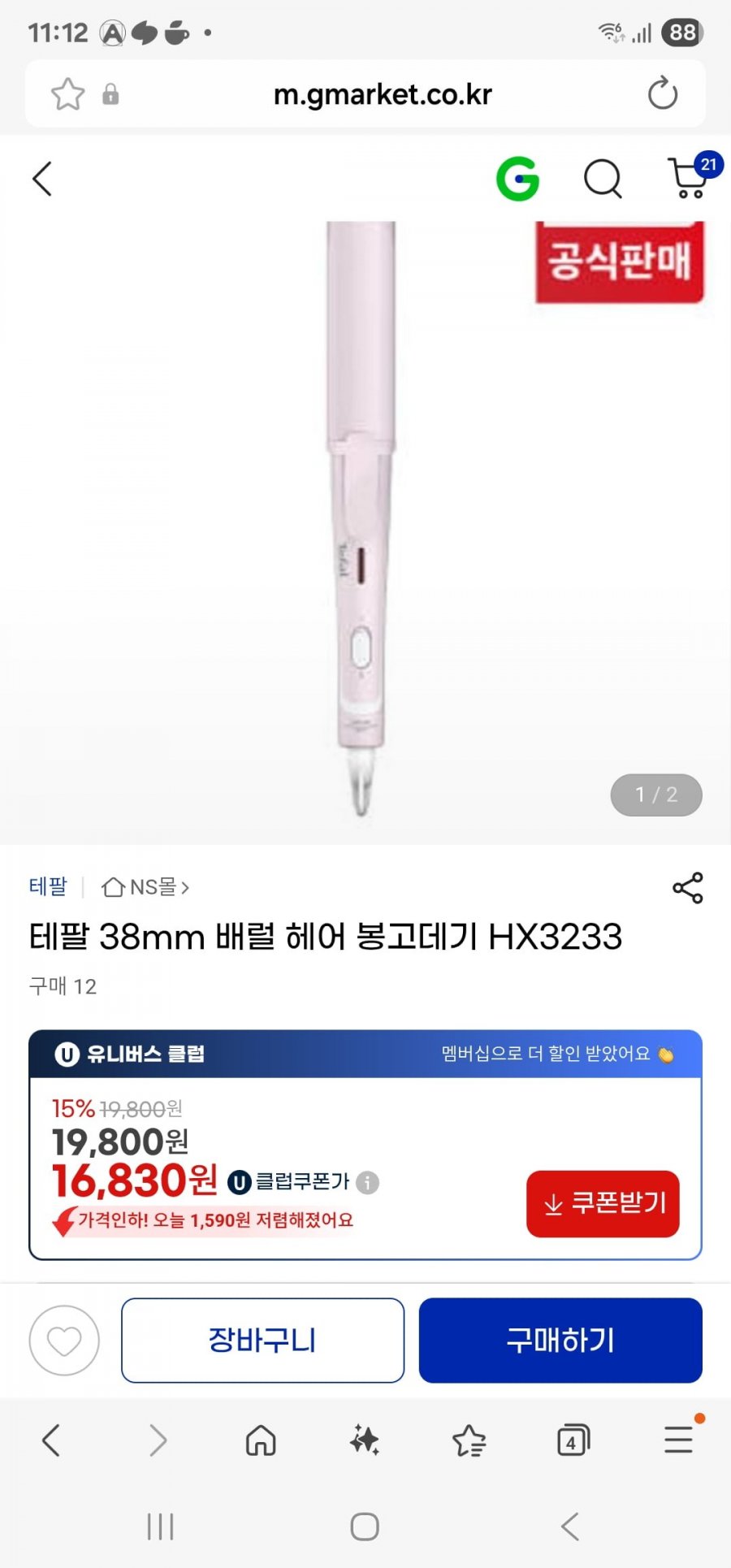
Task: Bookmark this page with the star
Action: 67,94
